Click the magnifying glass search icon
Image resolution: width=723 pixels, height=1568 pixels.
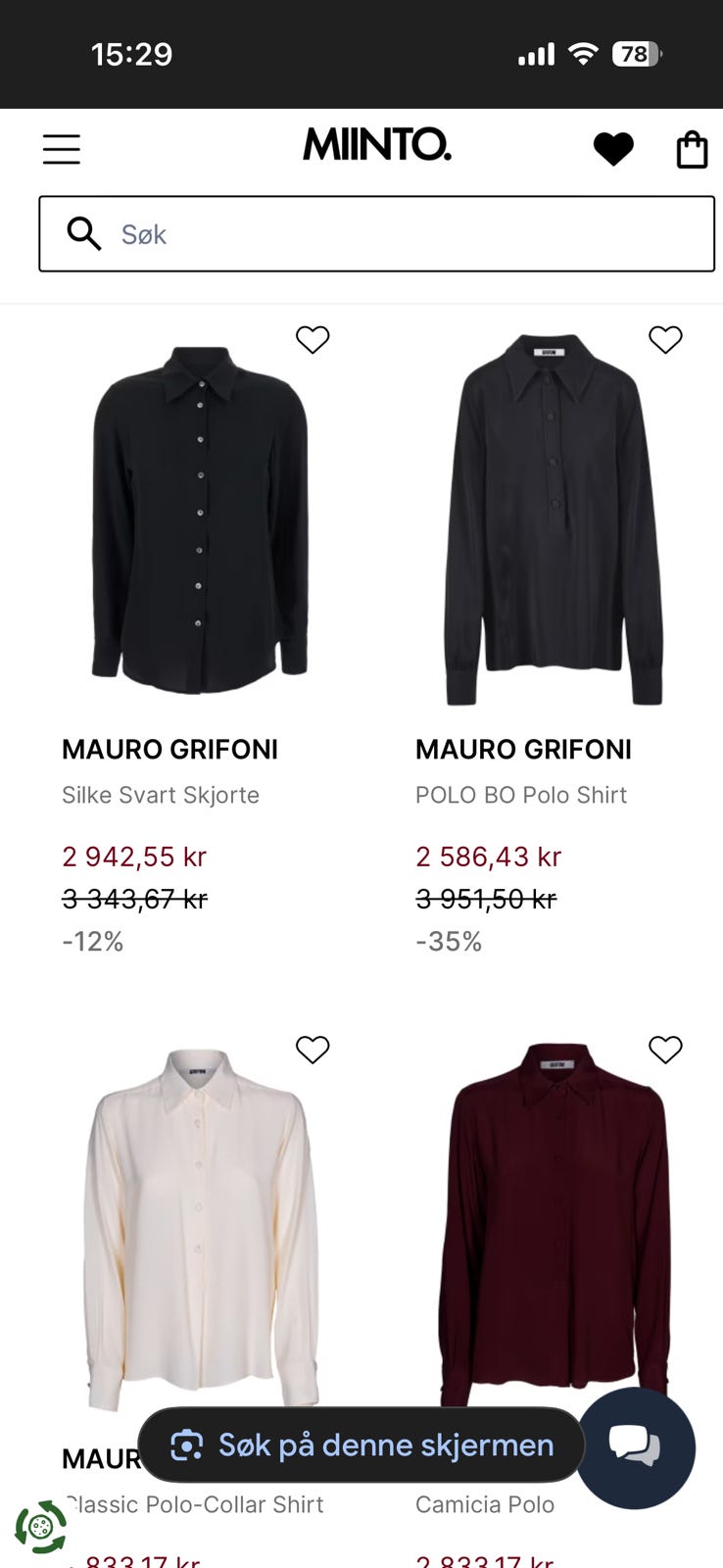tap(83, 233)
